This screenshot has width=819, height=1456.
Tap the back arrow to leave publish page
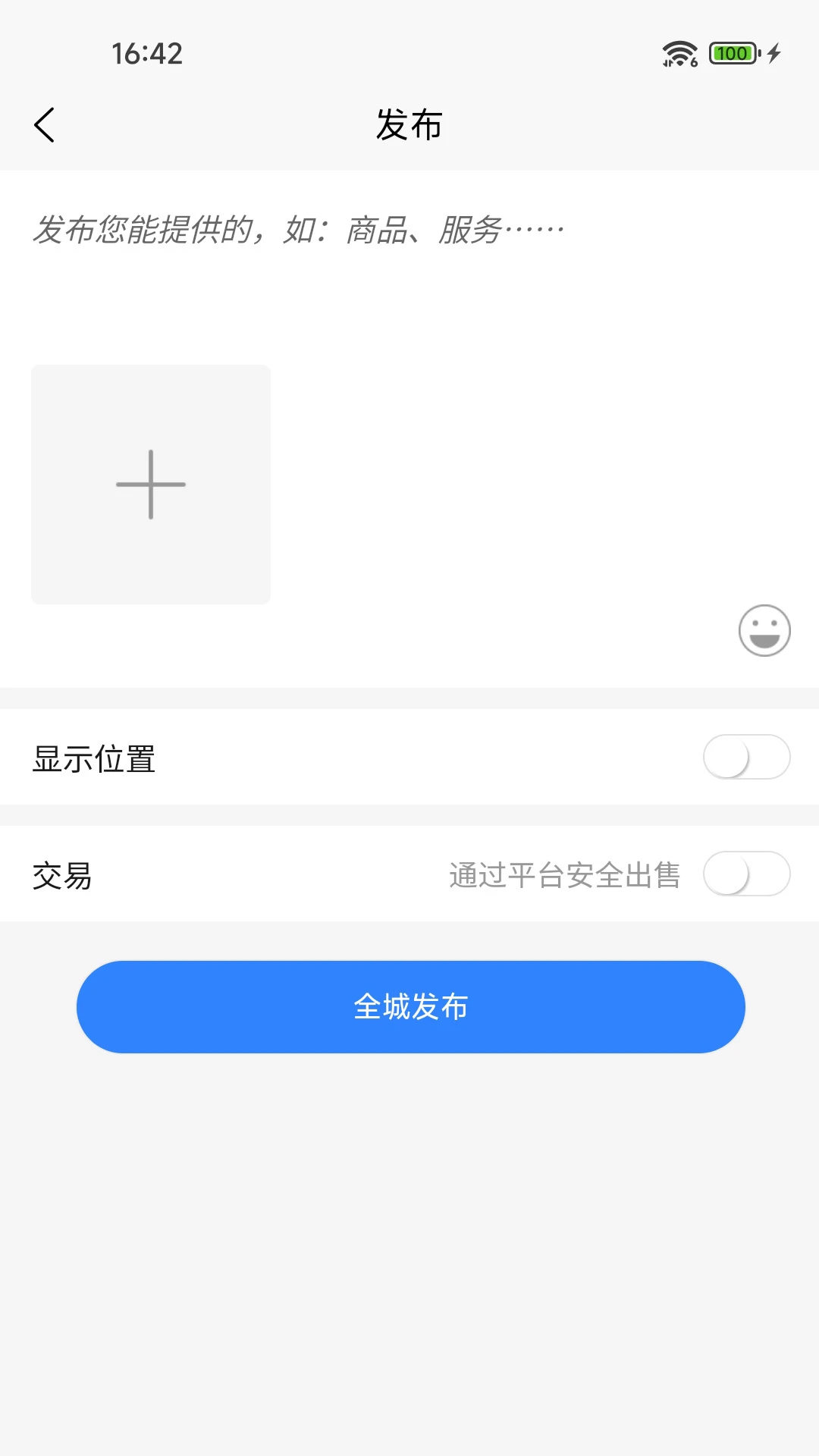(45, 125)
